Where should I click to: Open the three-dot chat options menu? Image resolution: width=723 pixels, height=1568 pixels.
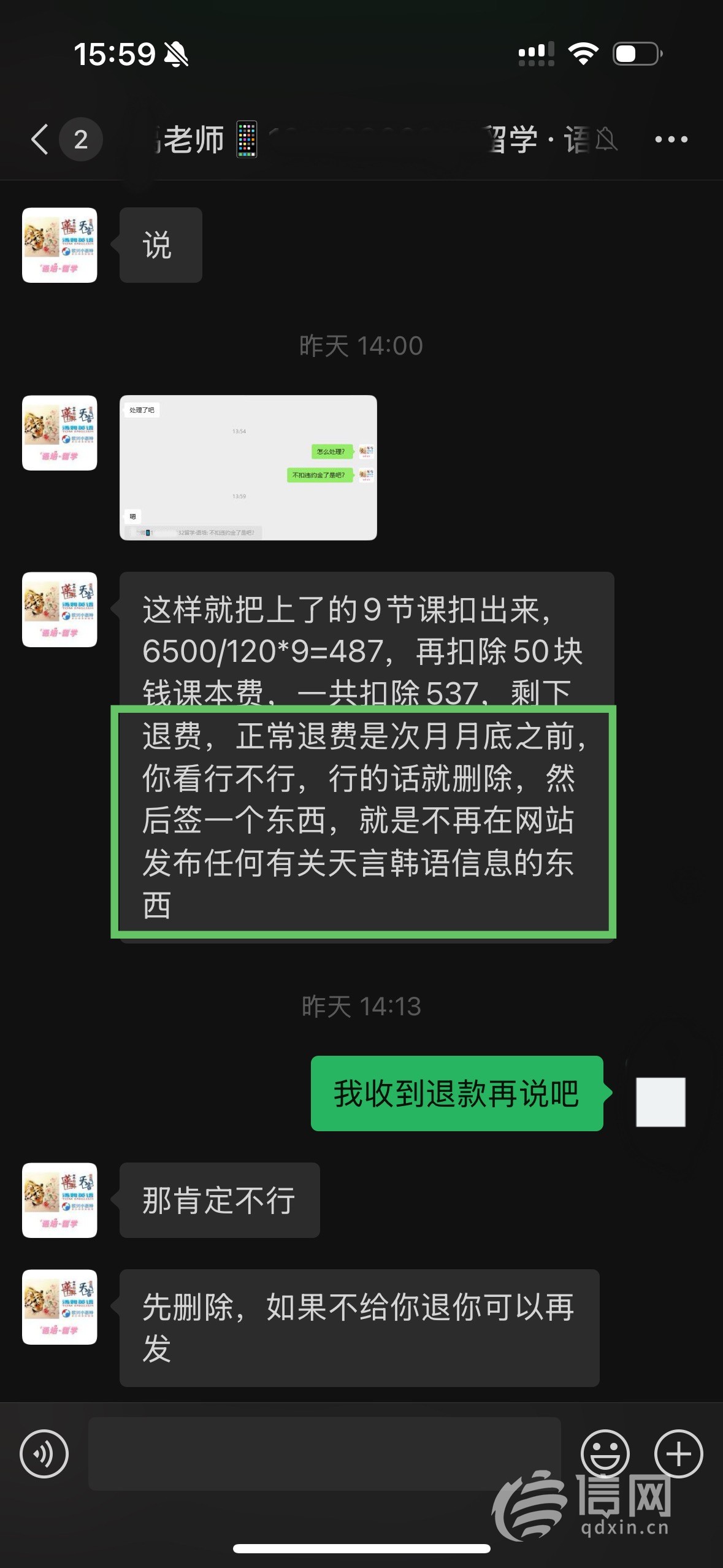click(671, 140)
